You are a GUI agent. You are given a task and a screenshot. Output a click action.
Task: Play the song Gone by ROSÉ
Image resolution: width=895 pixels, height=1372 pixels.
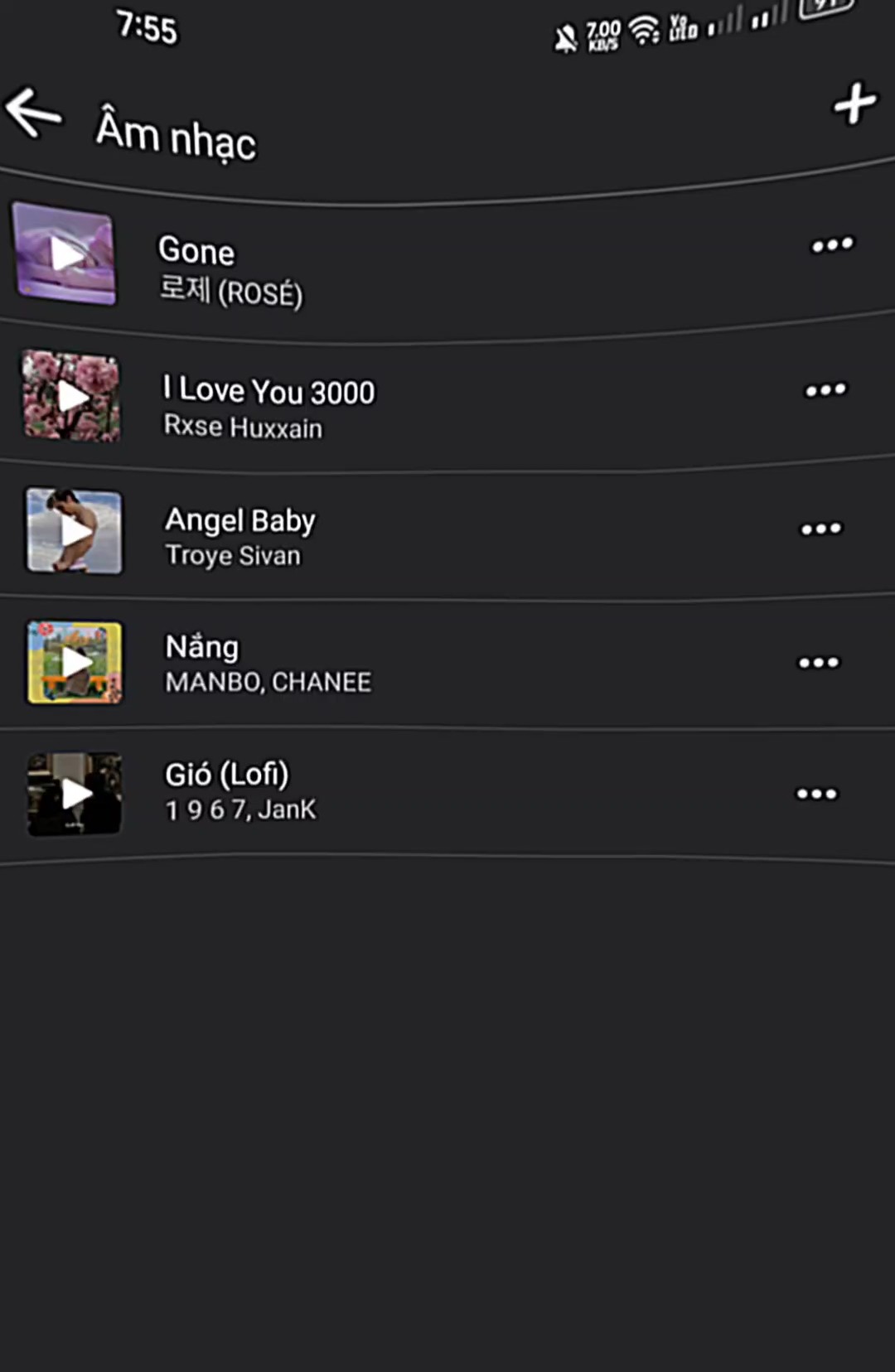pyautogui.click(x=66, y=254)
